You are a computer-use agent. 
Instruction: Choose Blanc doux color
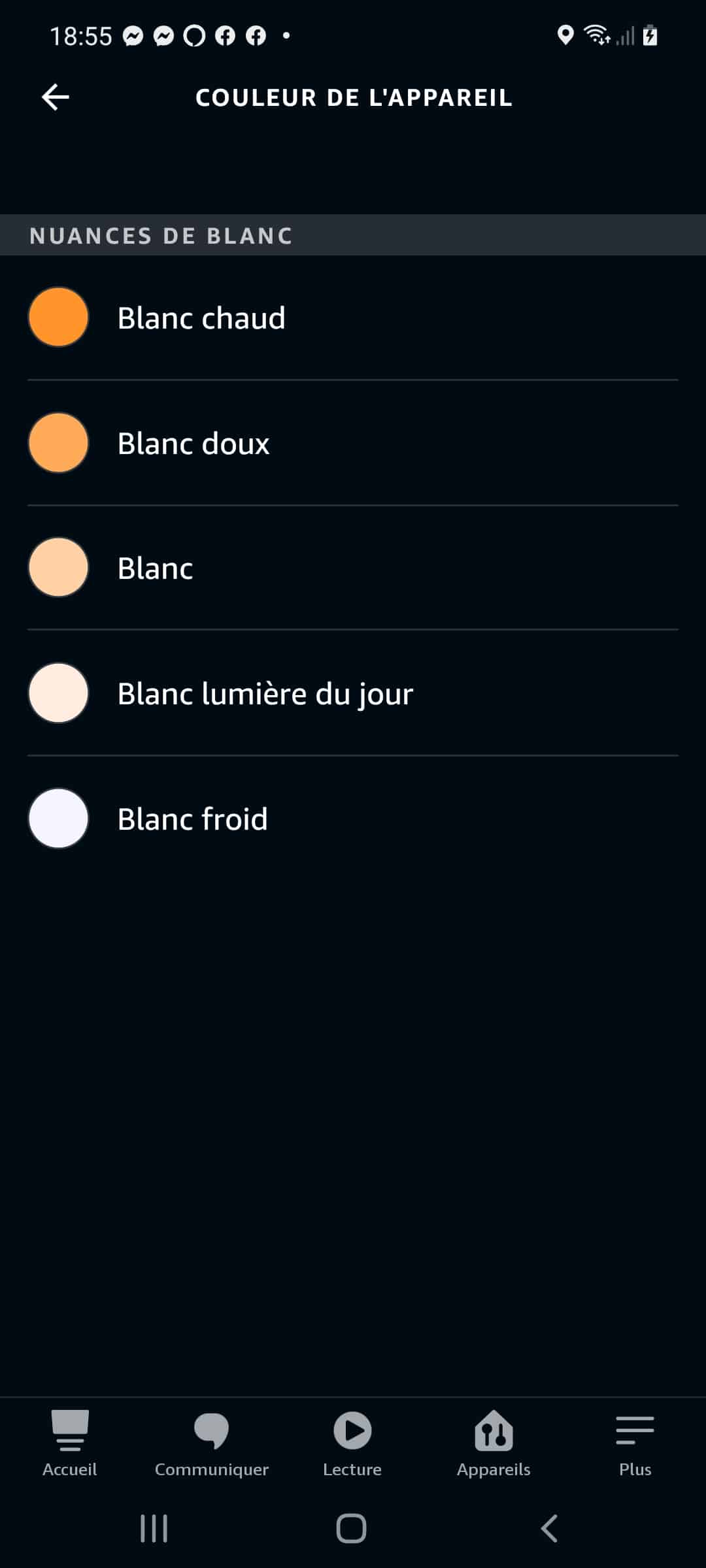[353, 443]
